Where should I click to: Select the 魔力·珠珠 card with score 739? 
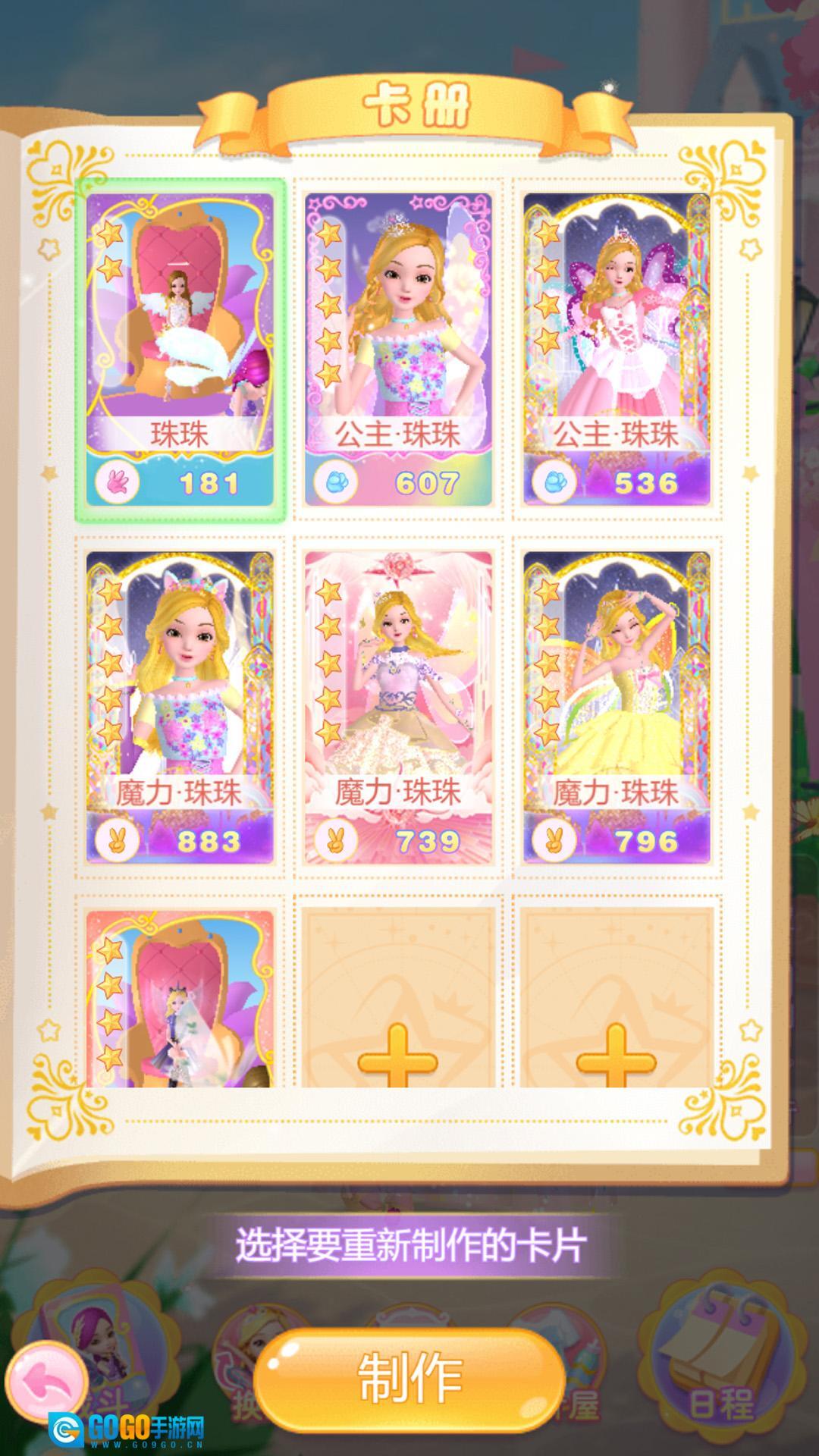coord(398,708)
